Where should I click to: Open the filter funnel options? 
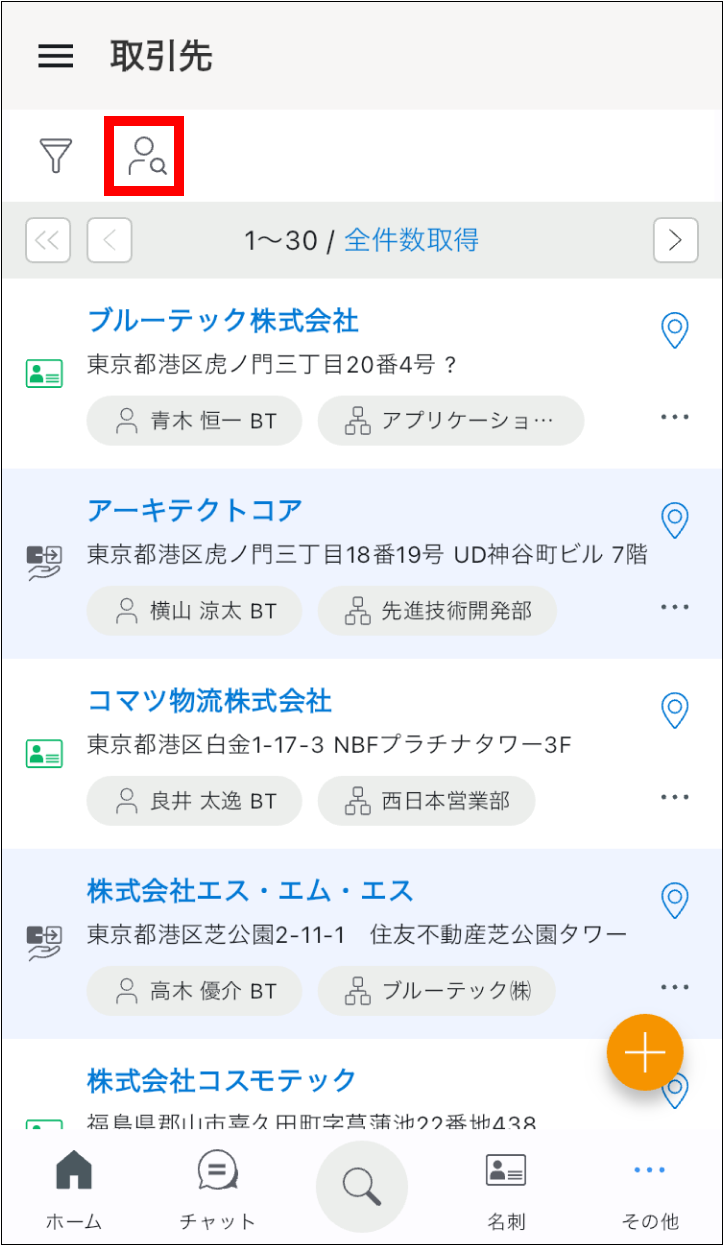click(x=56, y=155)
